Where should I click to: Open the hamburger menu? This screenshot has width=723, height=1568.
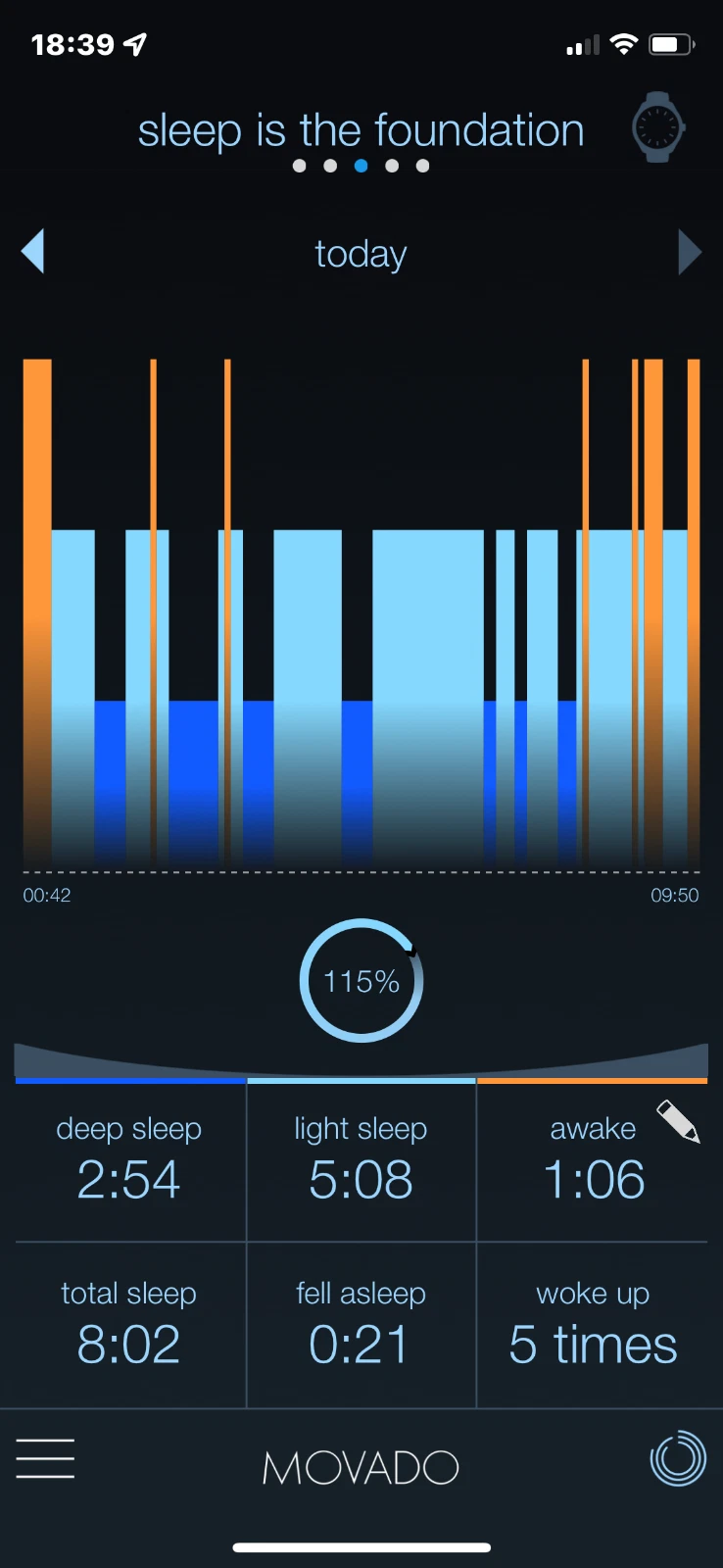click(45, 1458)
